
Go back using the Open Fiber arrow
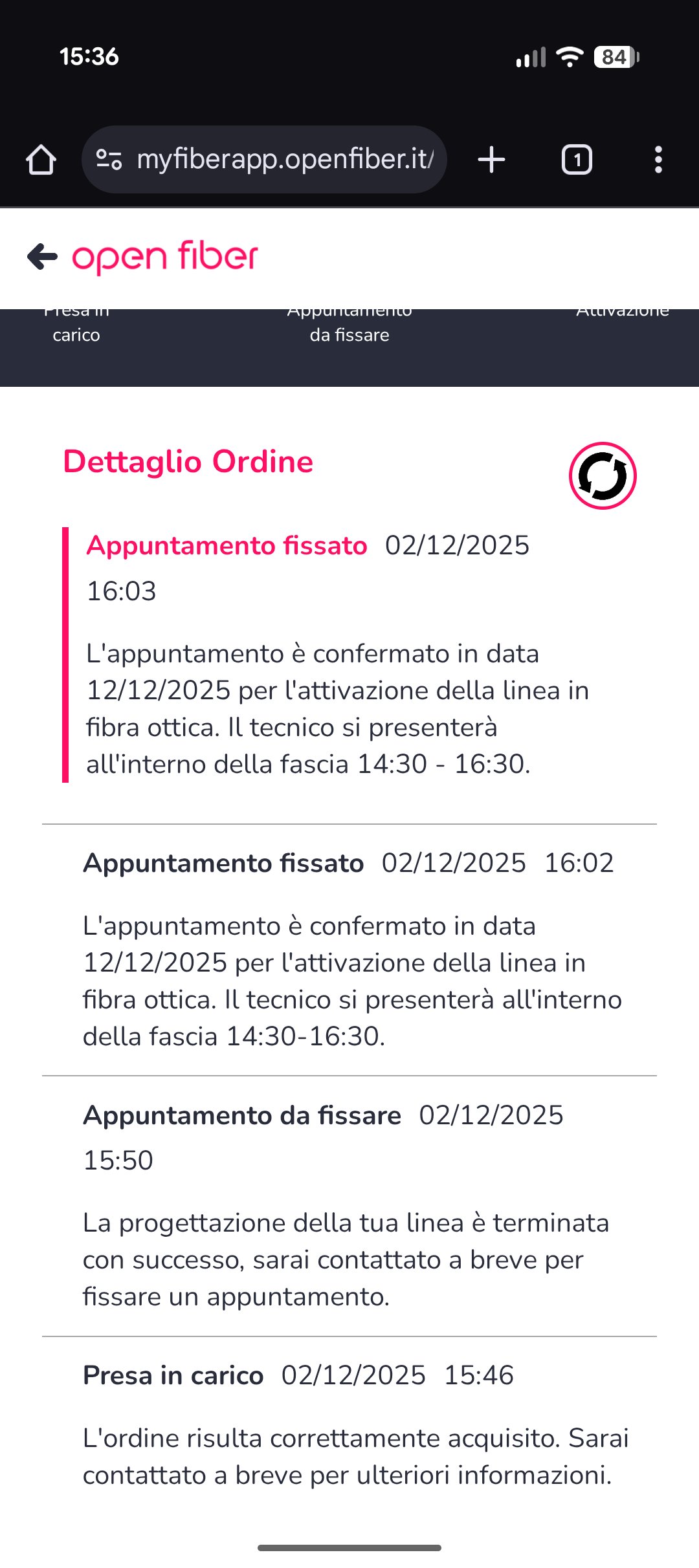(x=43, y=257)
